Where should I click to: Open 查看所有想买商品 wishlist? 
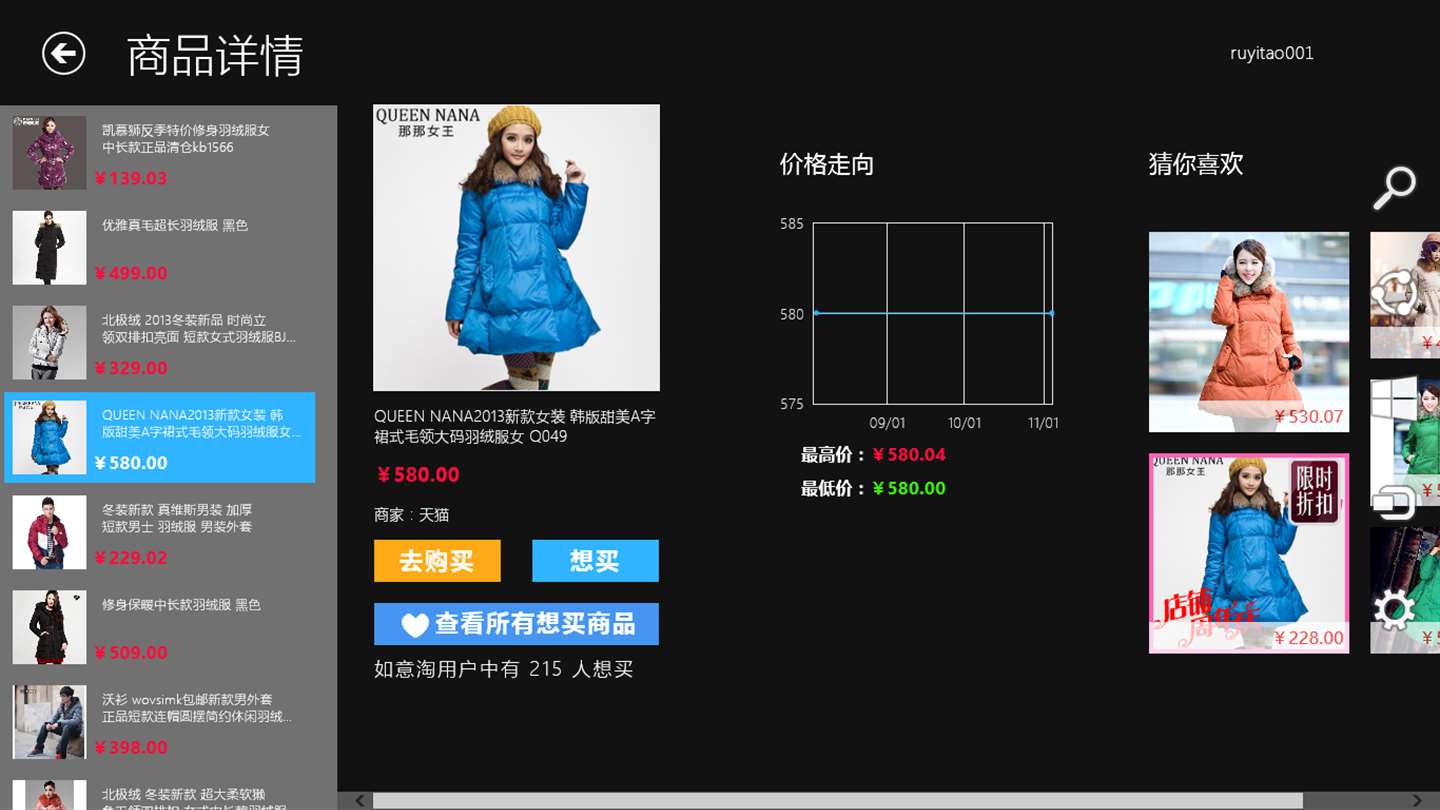tap(516, 624)
